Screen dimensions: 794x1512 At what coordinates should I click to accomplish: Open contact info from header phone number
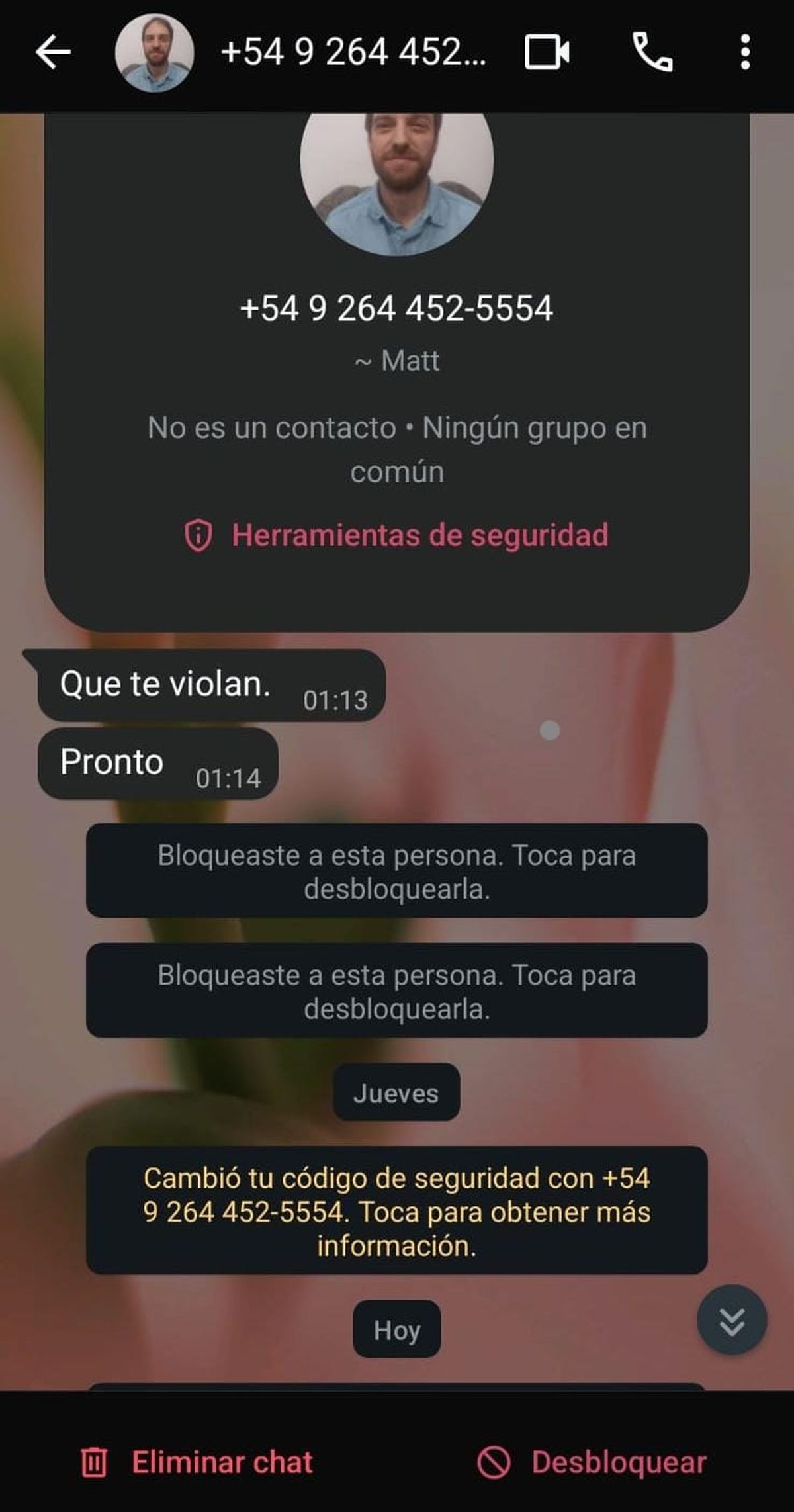tap(353, 52)
